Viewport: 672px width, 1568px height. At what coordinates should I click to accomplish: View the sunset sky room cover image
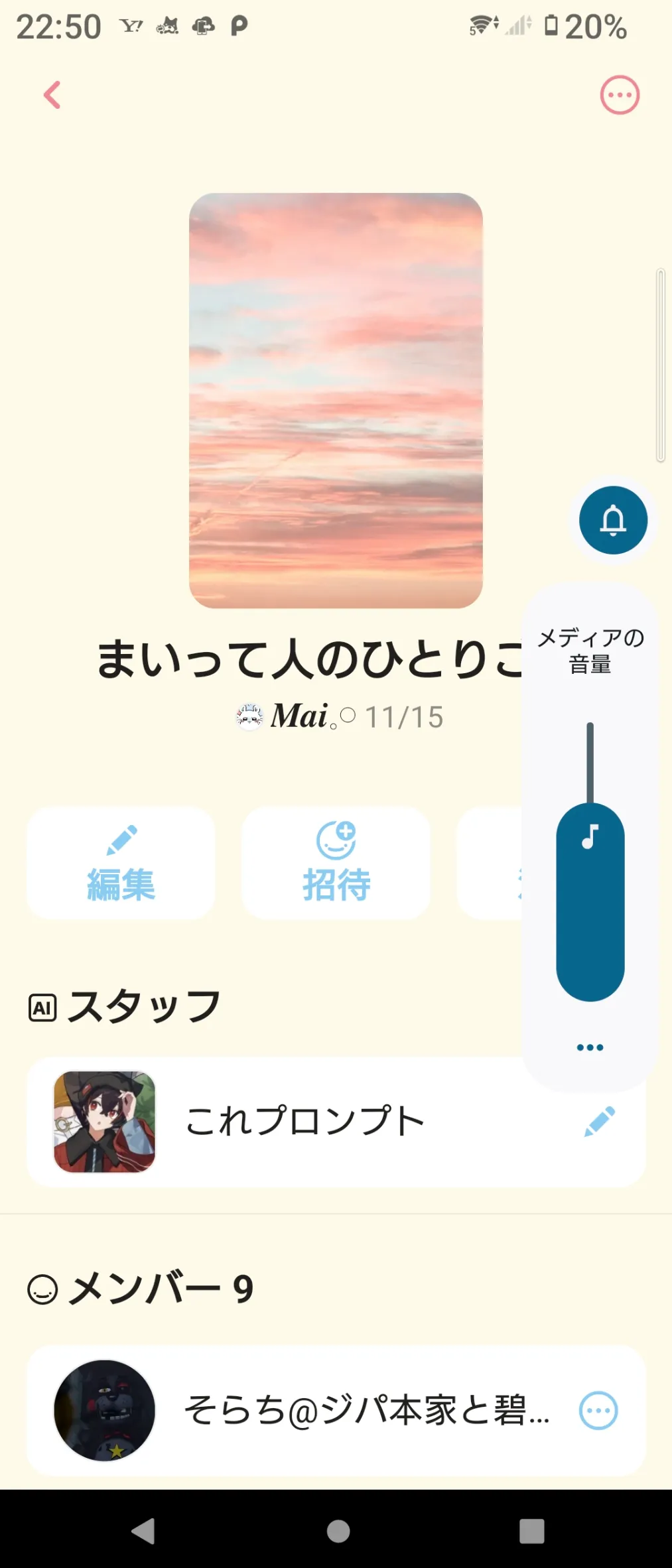pyautogui.click(x=336, y=401)
